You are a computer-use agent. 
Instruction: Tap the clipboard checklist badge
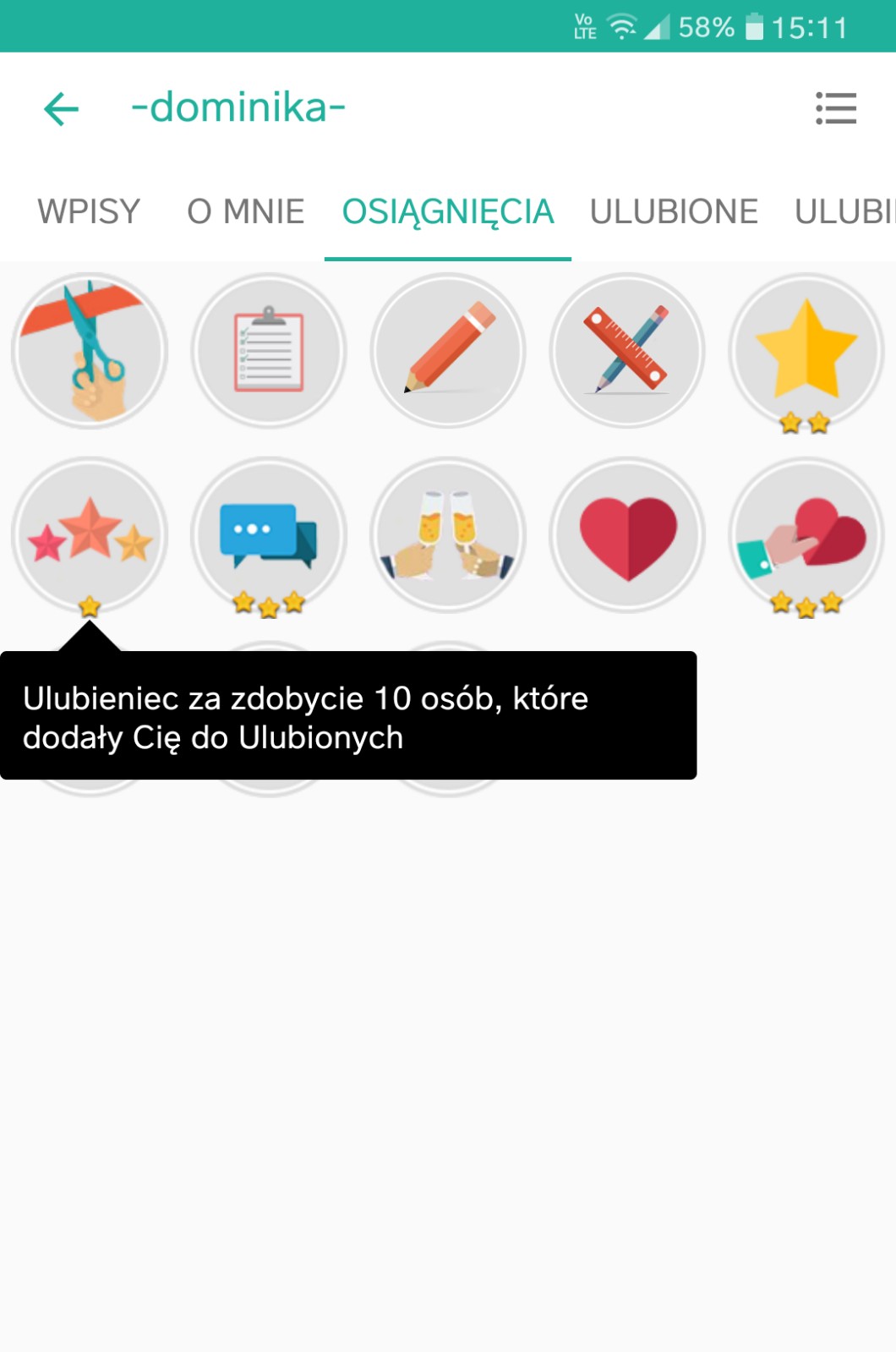click(x=269, y=351)
